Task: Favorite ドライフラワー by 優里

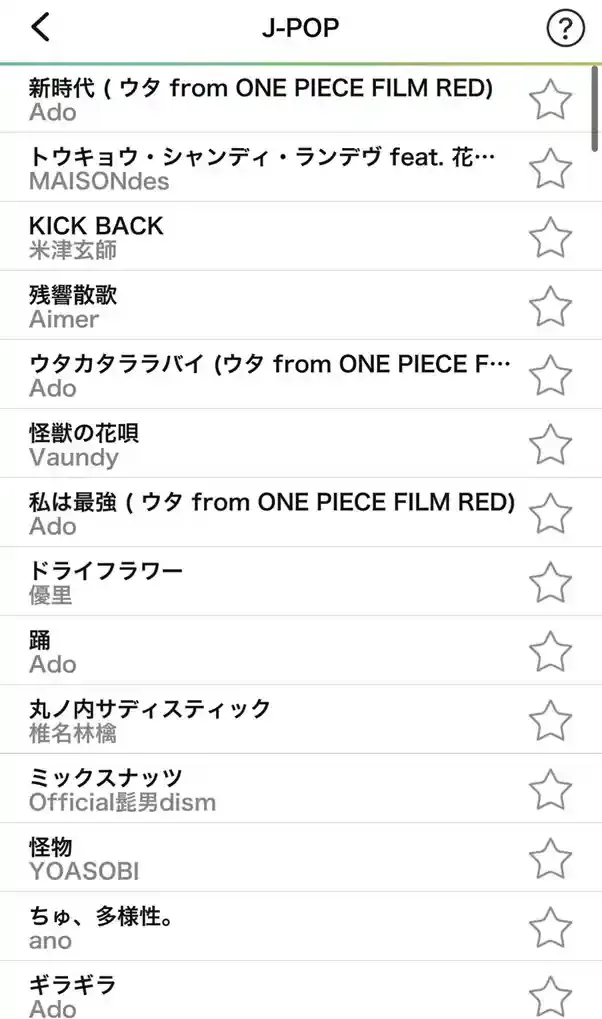Action: click(550, 583)
